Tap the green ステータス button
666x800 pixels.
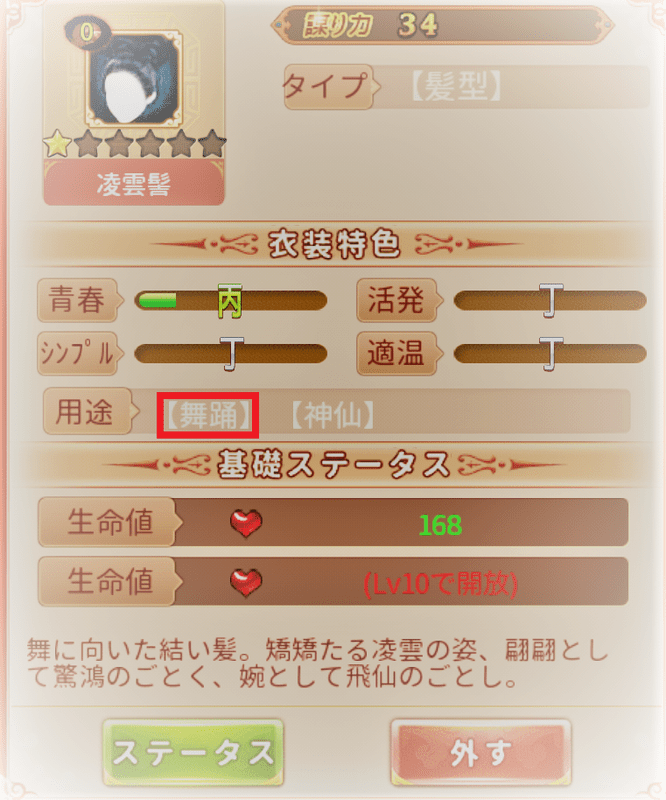click(192, 751)
